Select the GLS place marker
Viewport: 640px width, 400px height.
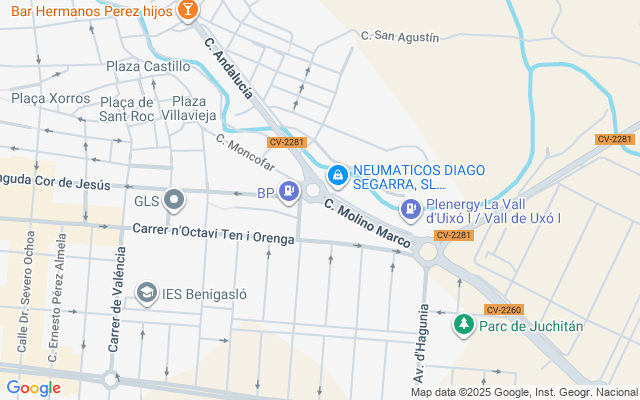point(175,201)
